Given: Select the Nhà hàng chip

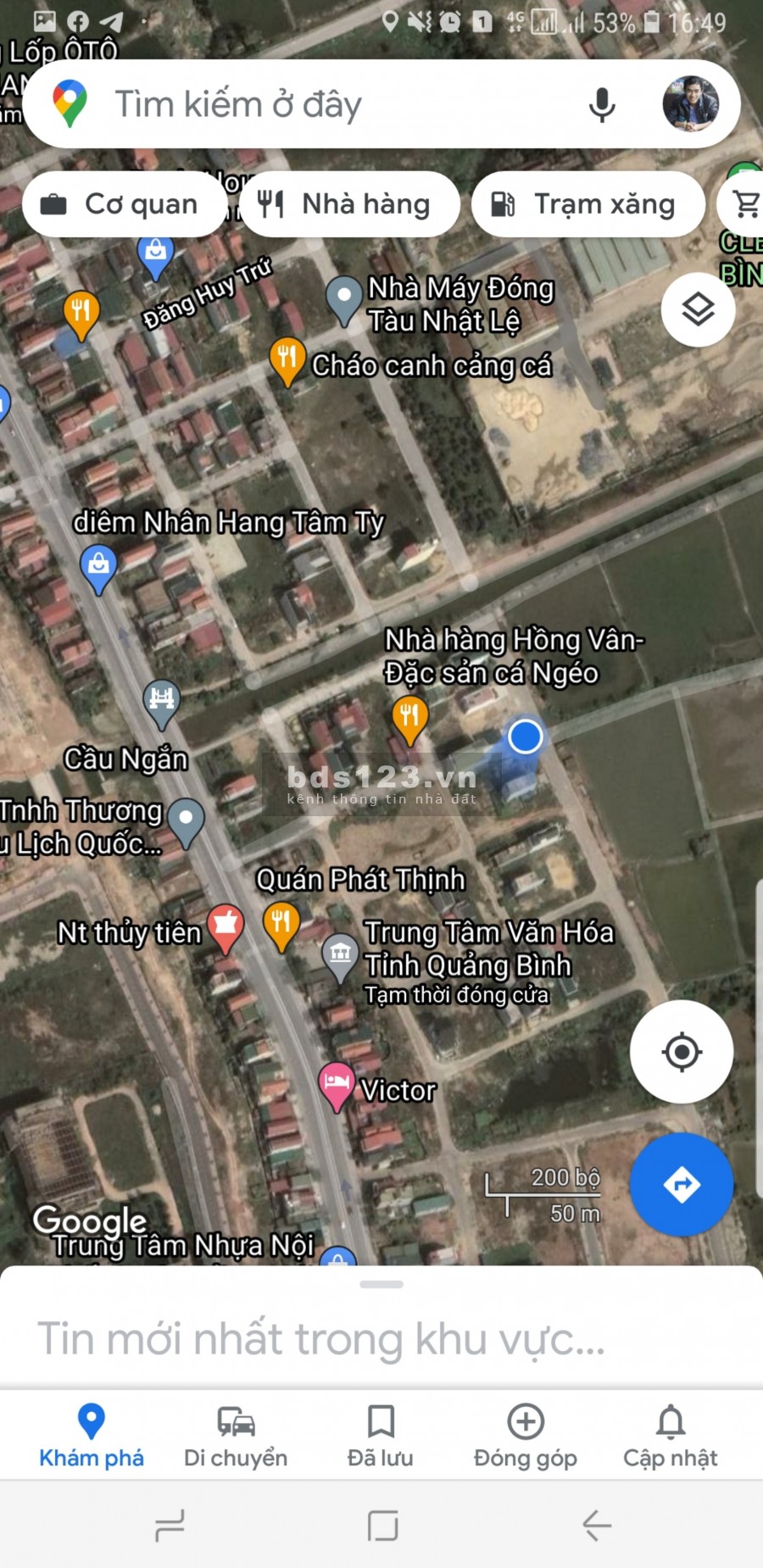Looking at the screenshot, I should pyautogui.click(x=349, y=204).
